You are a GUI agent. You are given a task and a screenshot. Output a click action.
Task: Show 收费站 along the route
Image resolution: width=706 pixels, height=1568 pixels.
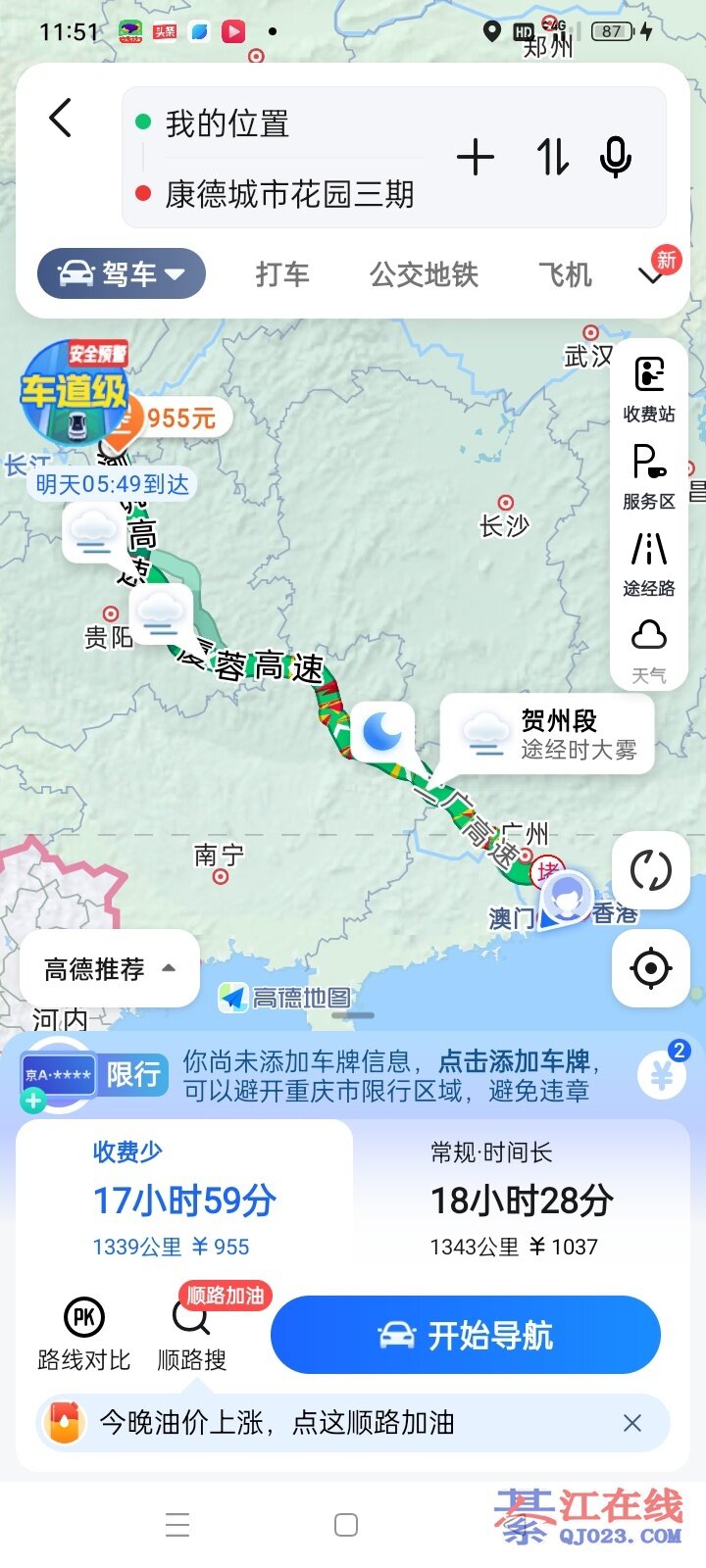click(649, 389)
